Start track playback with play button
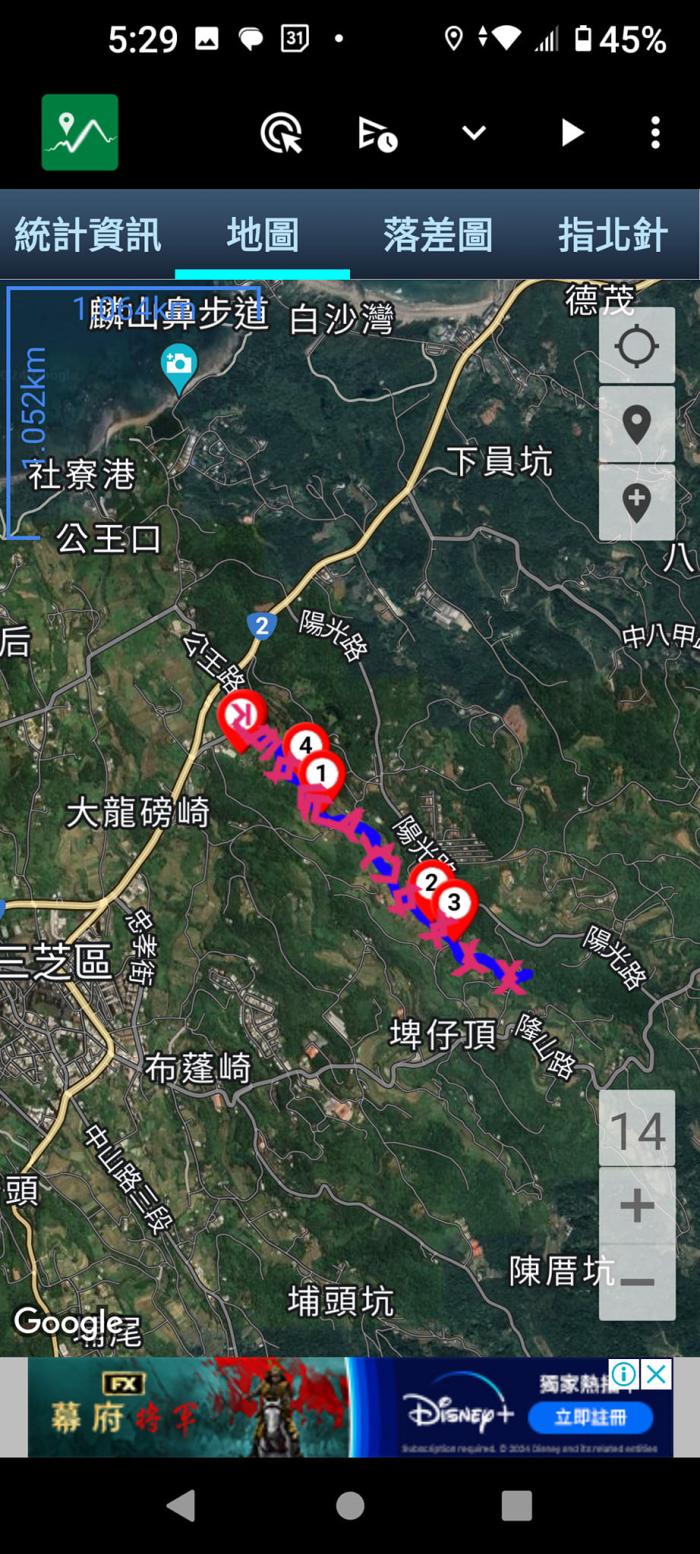The height and width of the screenshot is (1554, 700). pyautogui.click(x=571, y=133)
